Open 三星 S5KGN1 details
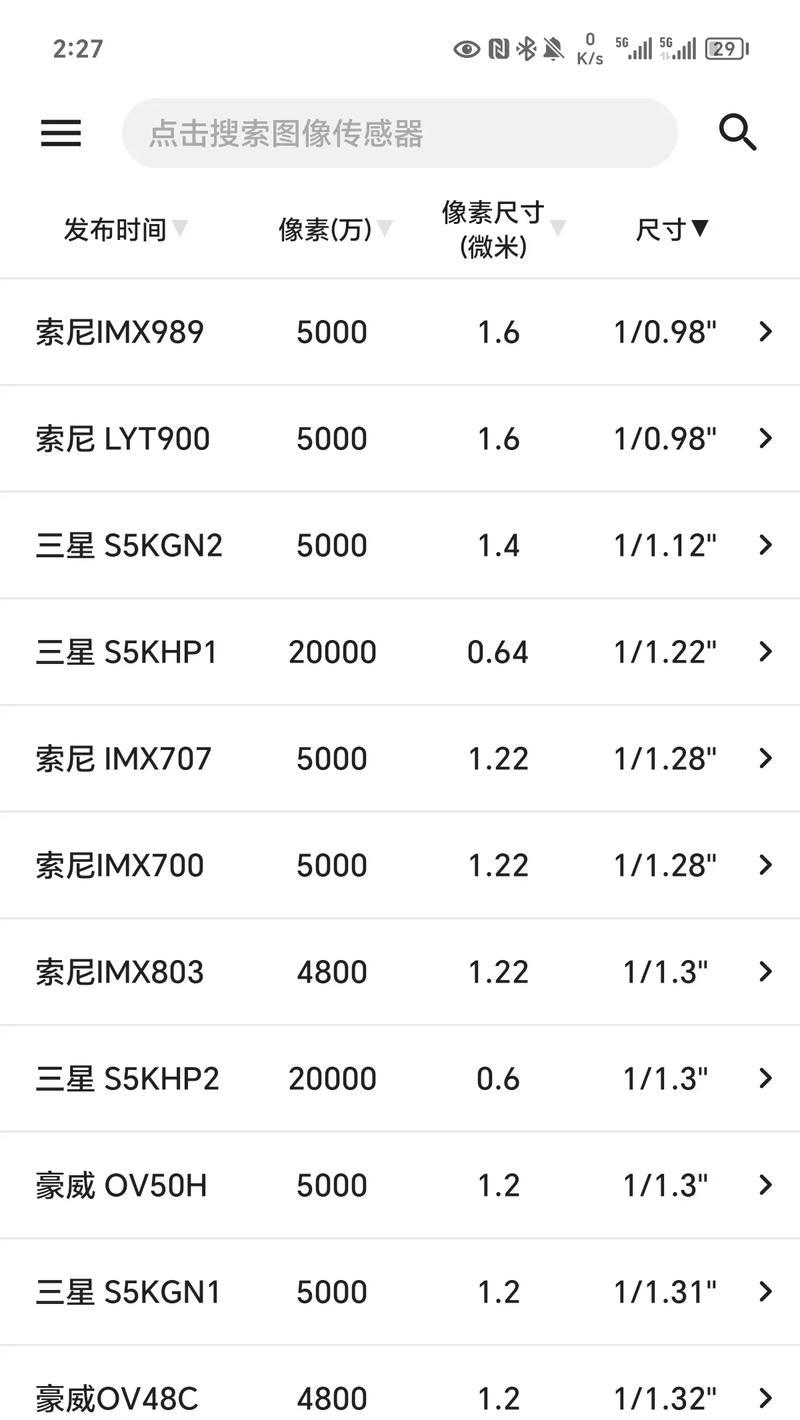800x1420 pixels. [400, 1292]
